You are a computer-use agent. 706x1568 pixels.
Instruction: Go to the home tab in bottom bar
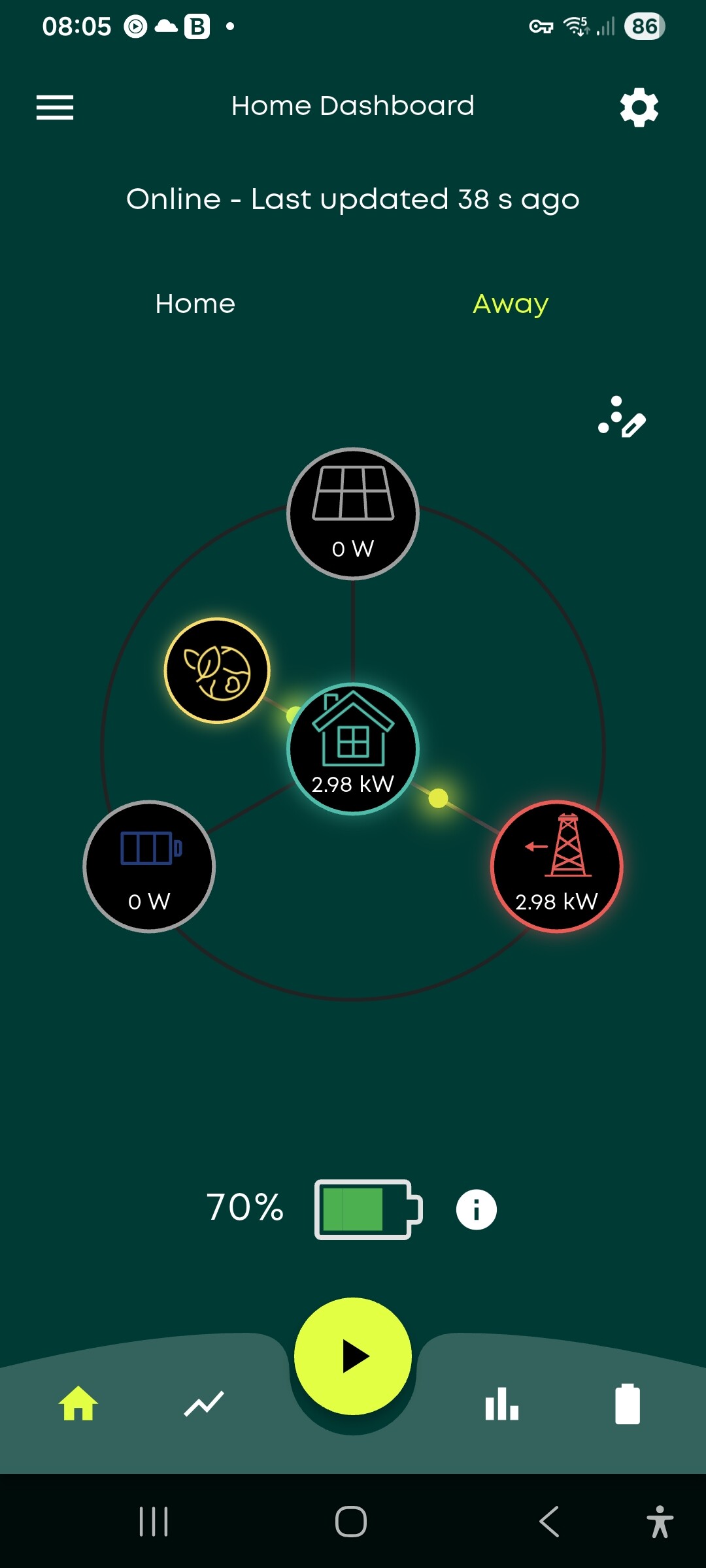click(78, 1403)
